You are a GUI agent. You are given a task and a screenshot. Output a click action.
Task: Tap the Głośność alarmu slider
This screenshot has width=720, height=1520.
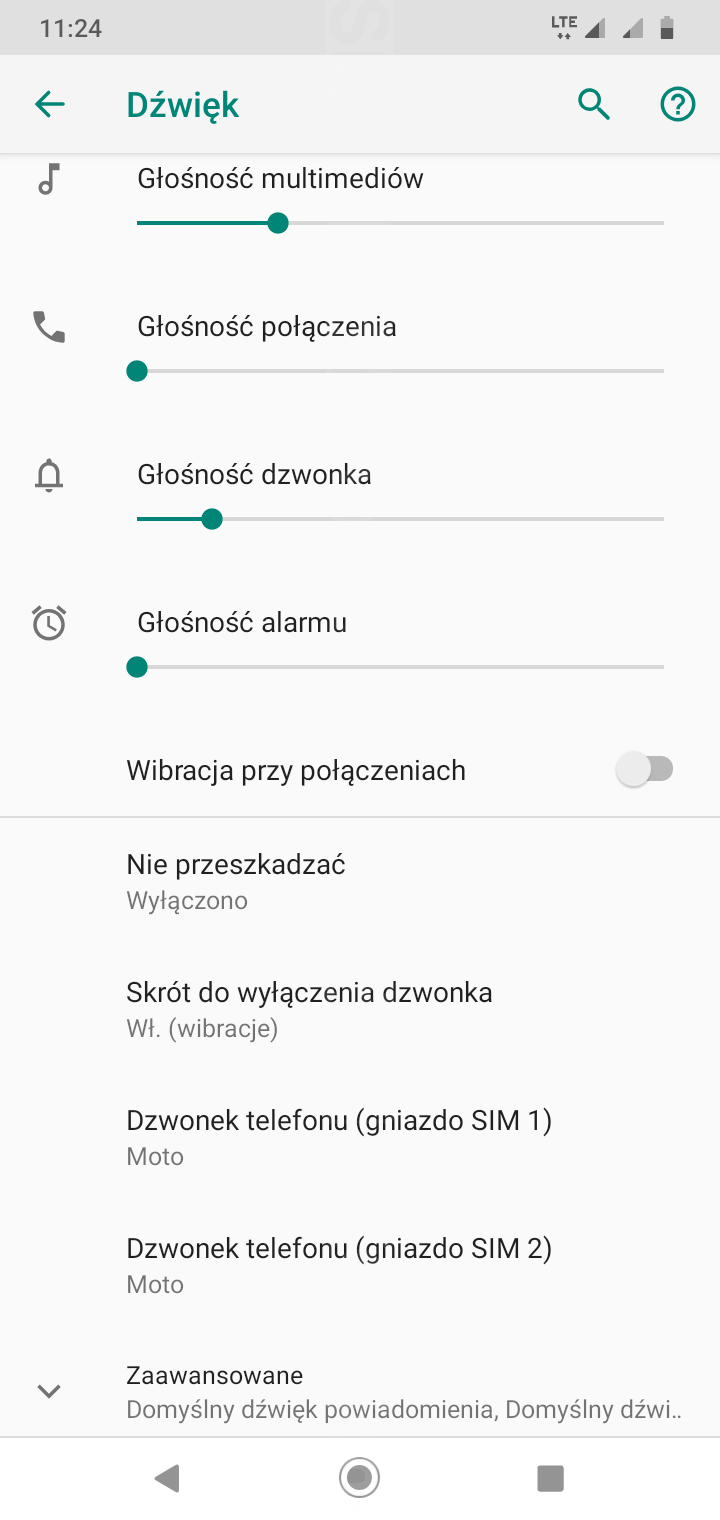400,667
